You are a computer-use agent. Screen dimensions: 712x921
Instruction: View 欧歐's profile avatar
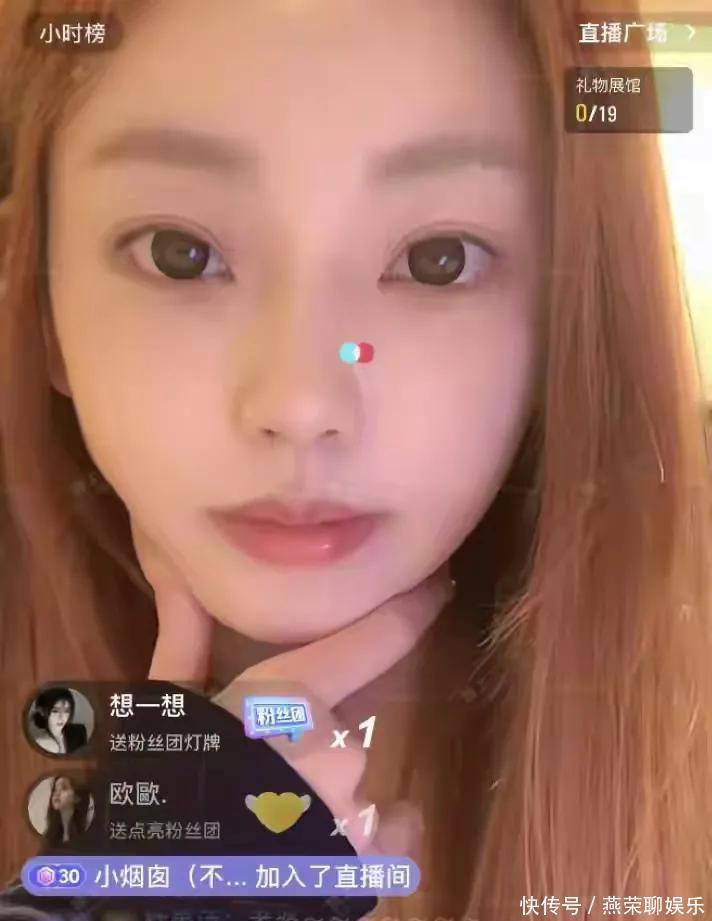coord(60,808)
